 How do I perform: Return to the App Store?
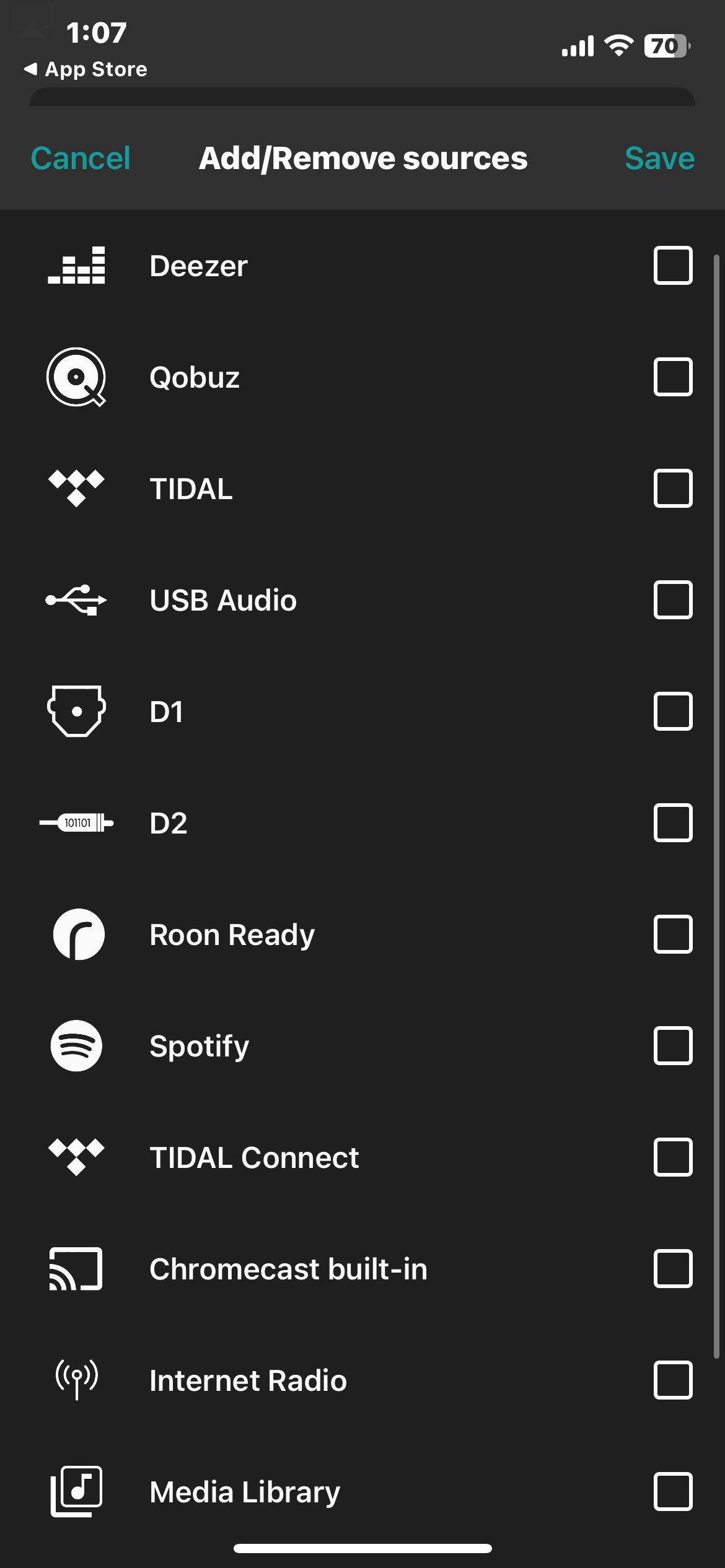coord(86,69)
